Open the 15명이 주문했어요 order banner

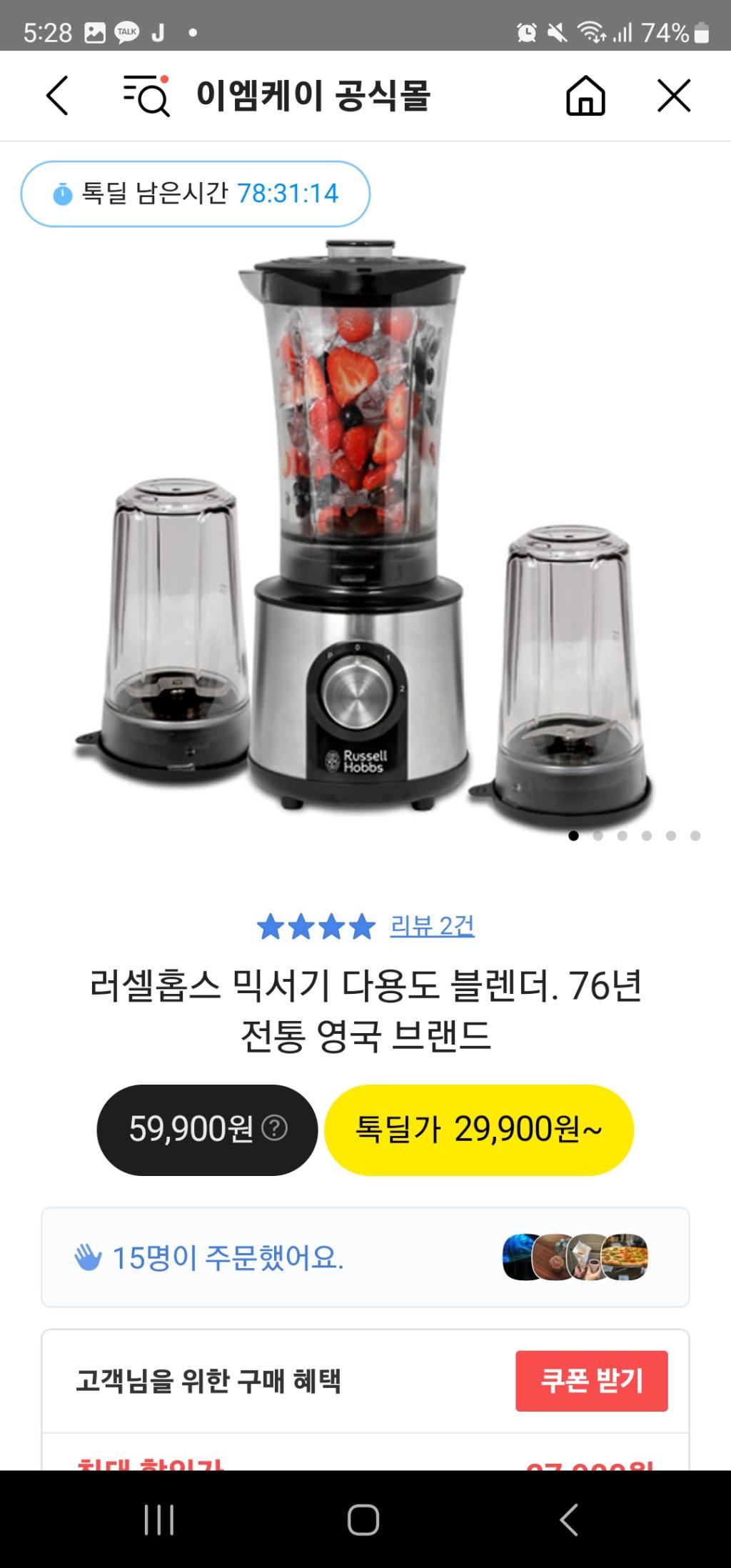pos(365,1257)
